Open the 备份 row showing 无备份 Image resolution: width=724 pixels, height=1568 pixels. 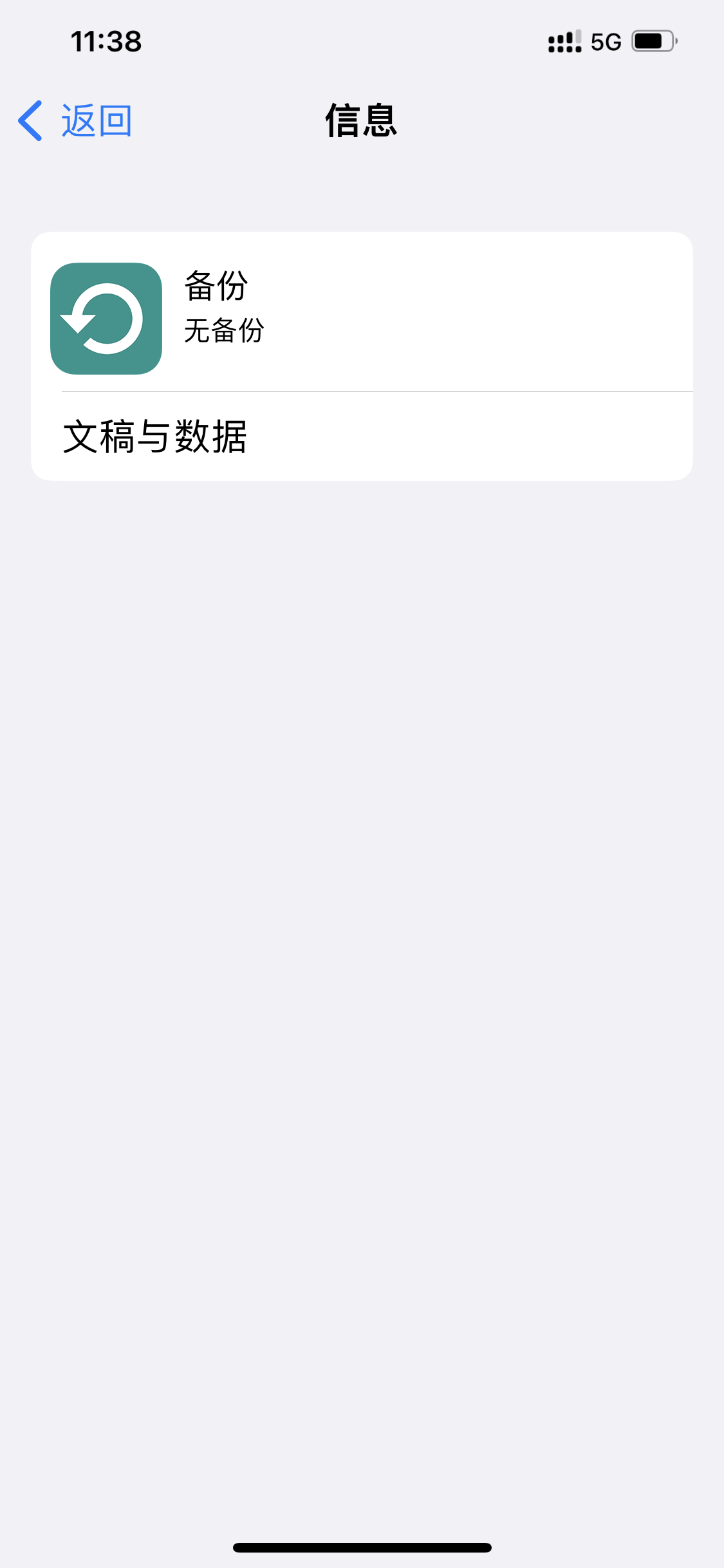point(360,313)
